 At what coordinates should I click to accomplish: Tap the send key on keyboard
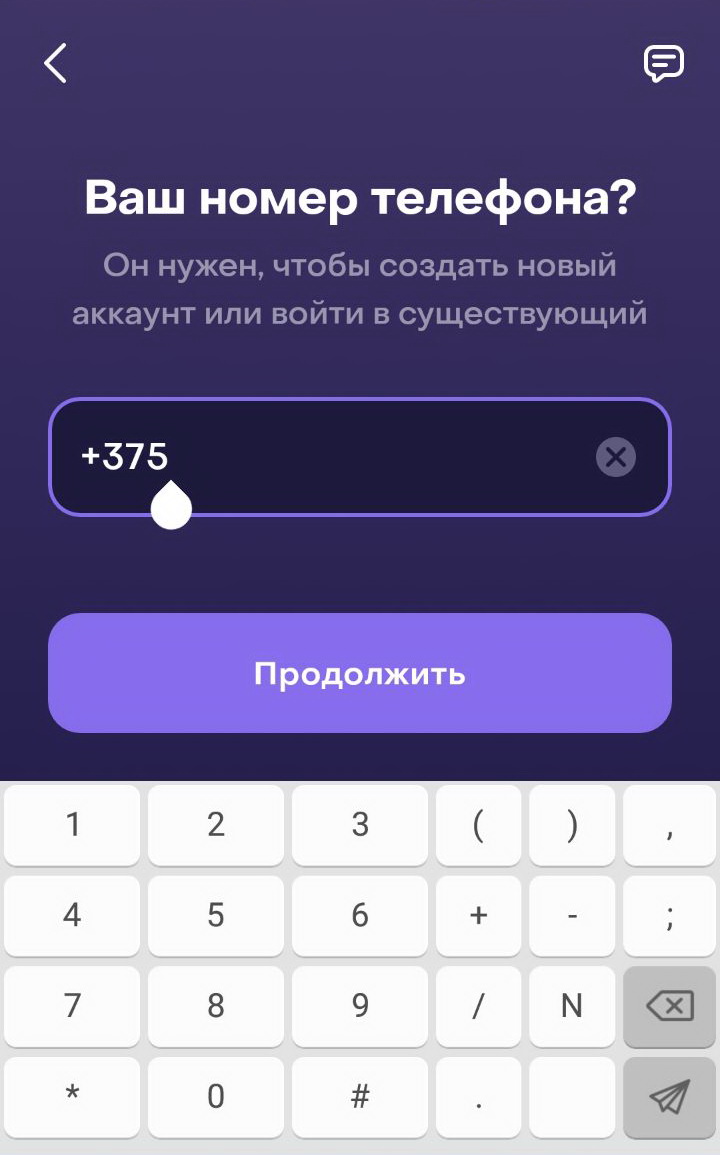669,1097
